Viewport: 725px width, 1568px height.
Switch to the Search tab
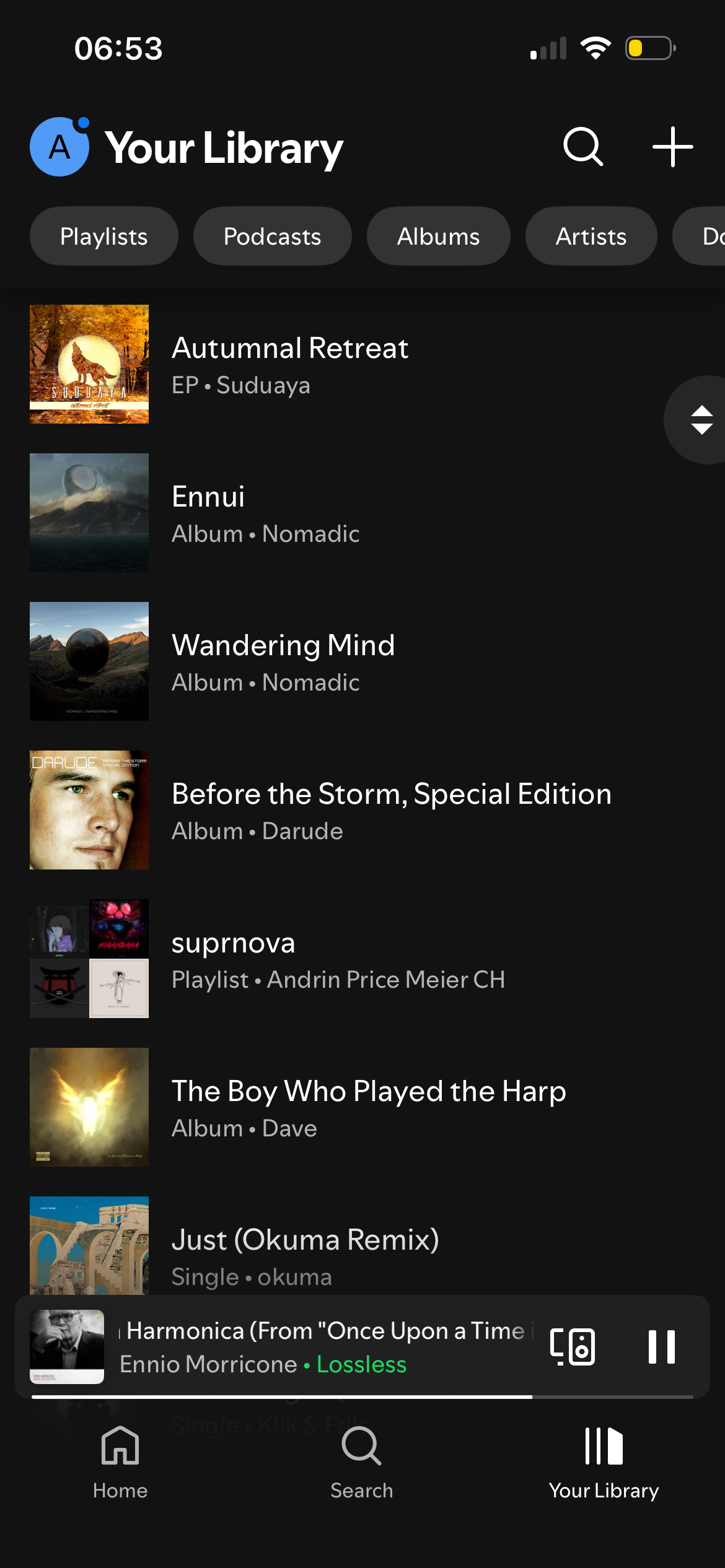pos(362,1463)
